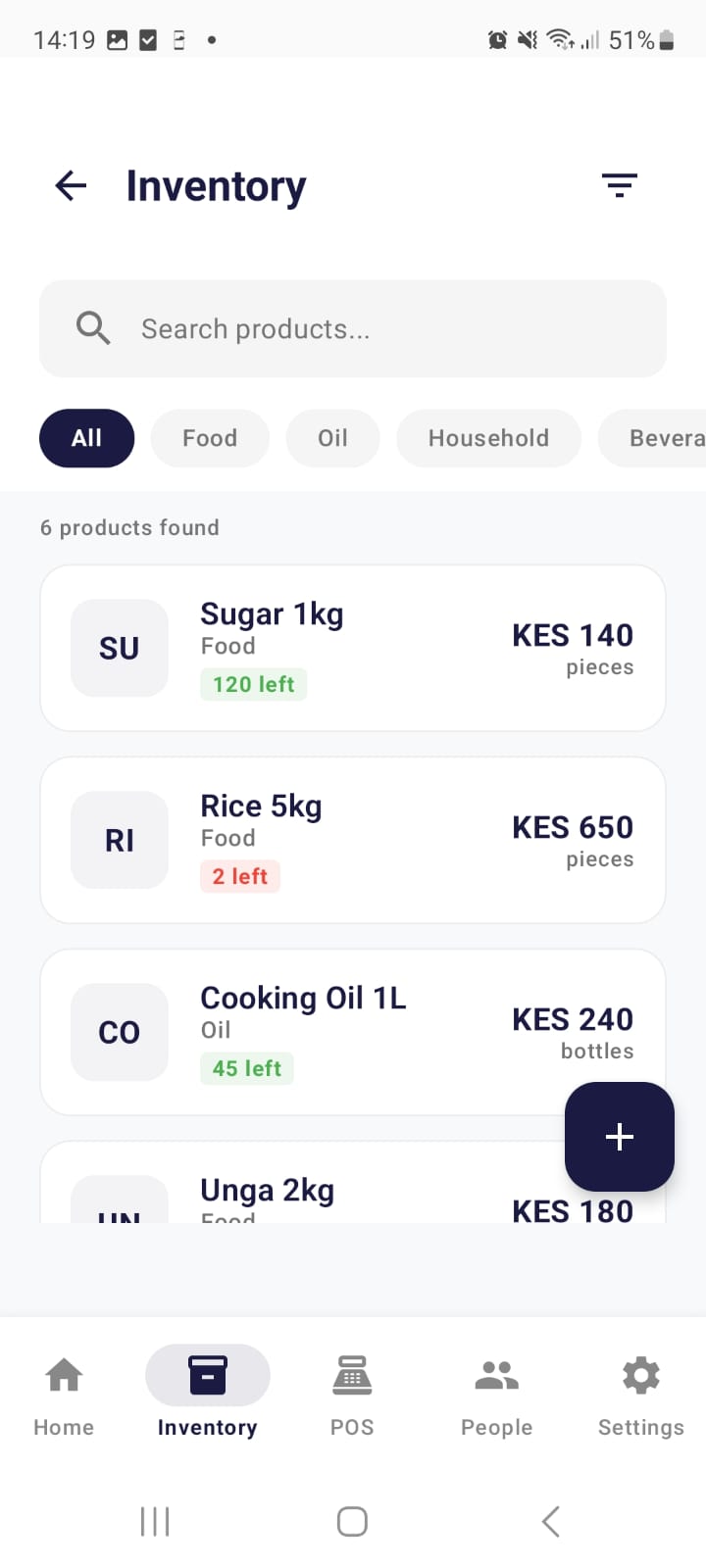The width and height of the screenshot is (706, 1568).
Task: Open the Rice 5kg product entry
Action: pyautogui.click(x=353, y=840)
